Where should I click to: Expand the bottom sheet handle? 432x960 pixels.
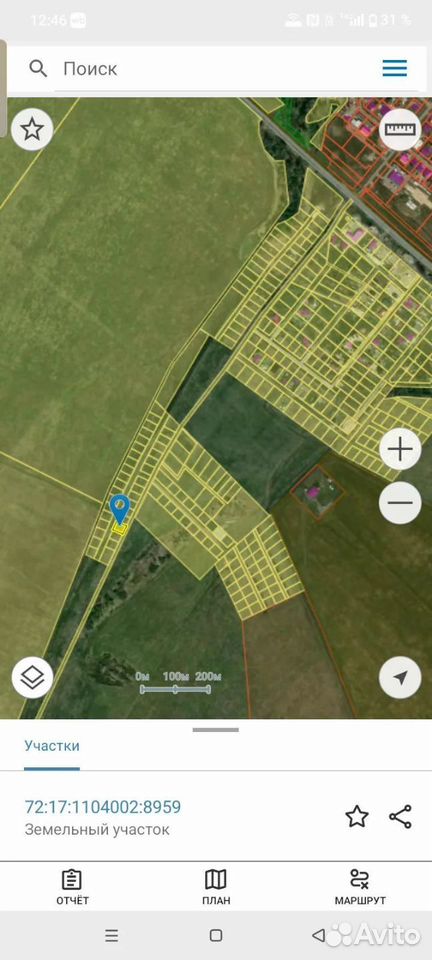tap(216, 730)
